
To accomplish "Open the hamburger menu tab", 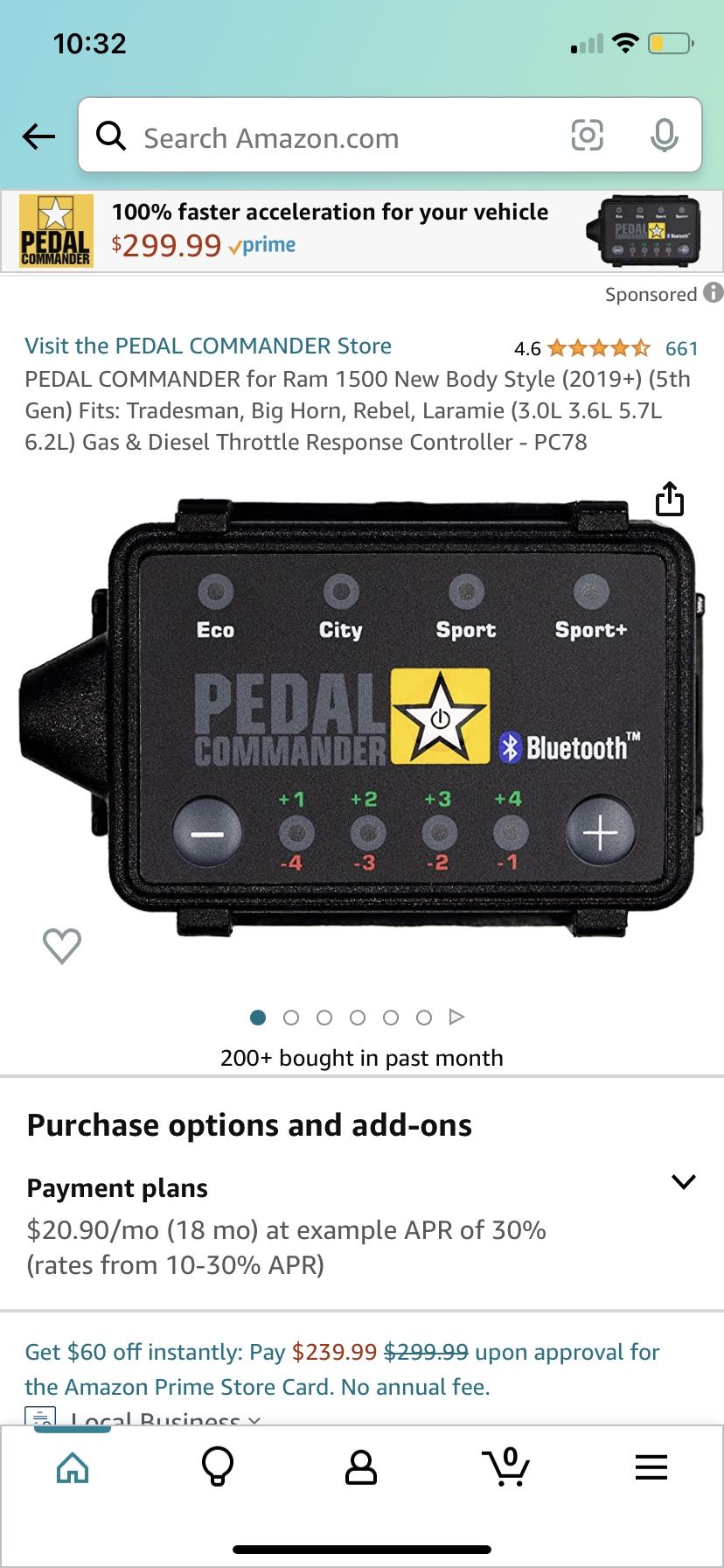I will point(651,1467).
